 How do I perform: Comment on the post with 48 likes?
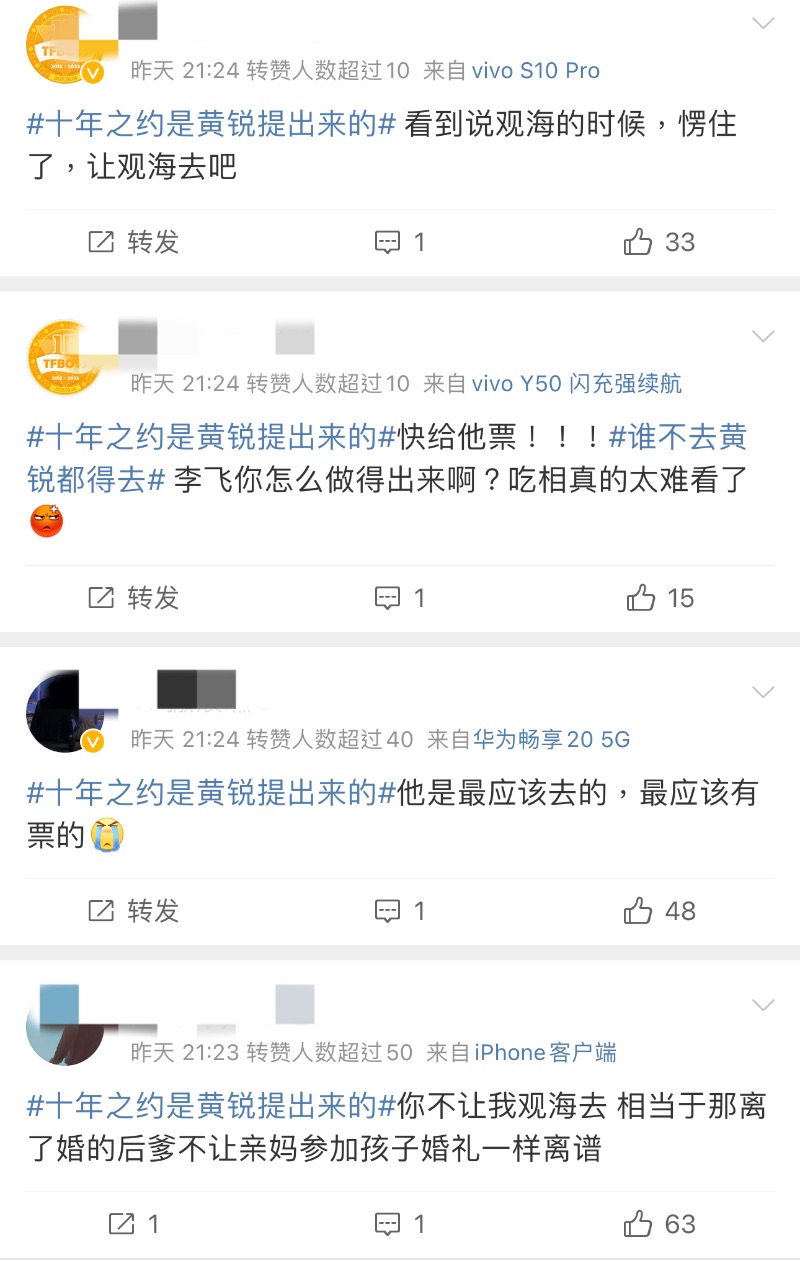tap(400, 911)
